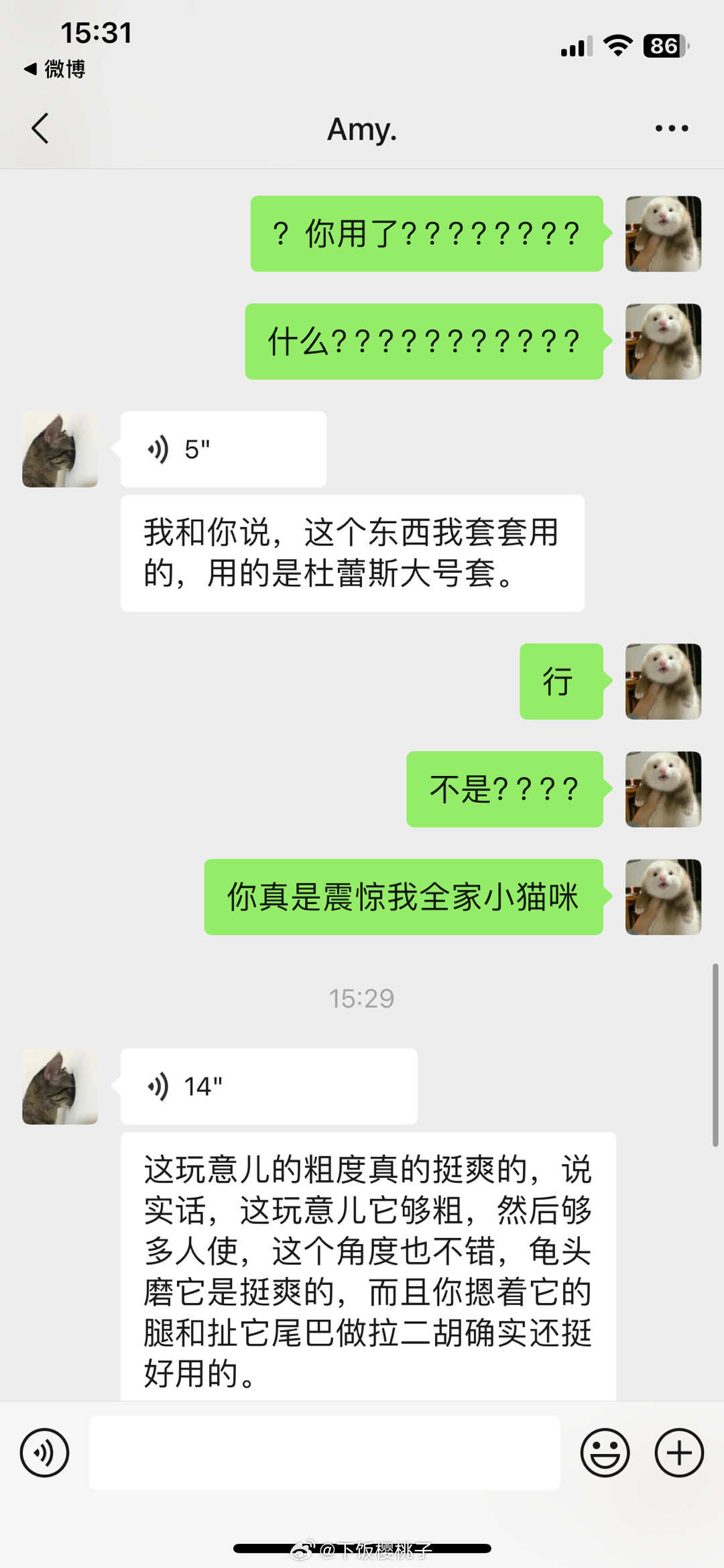Return to Weibo app via status bar
This screenshot has height=1568, width=724.
pyautogui.click(x=55, y=68)
